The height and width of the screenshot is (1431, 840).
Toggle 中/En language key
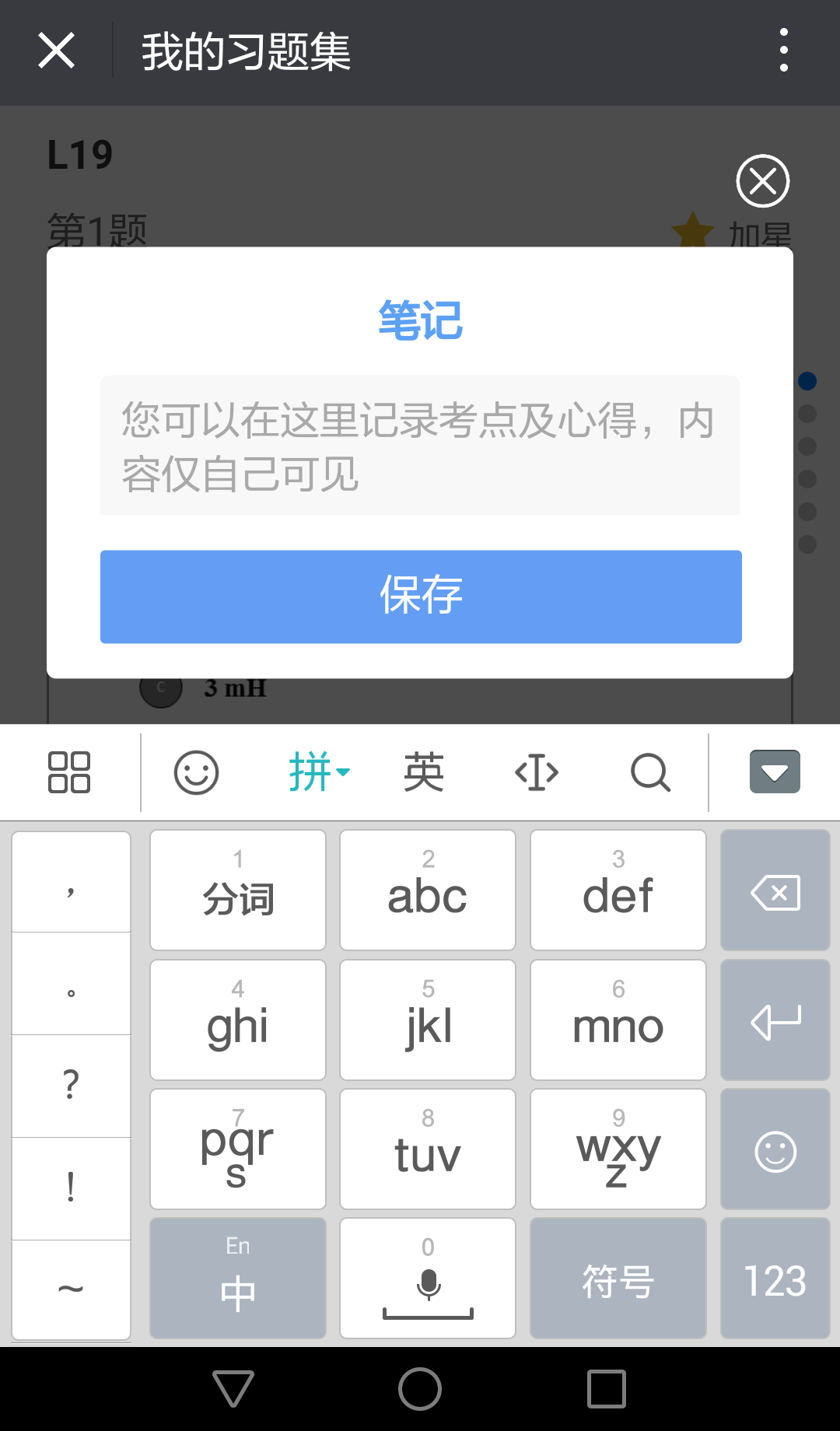tap(238, 1279)
